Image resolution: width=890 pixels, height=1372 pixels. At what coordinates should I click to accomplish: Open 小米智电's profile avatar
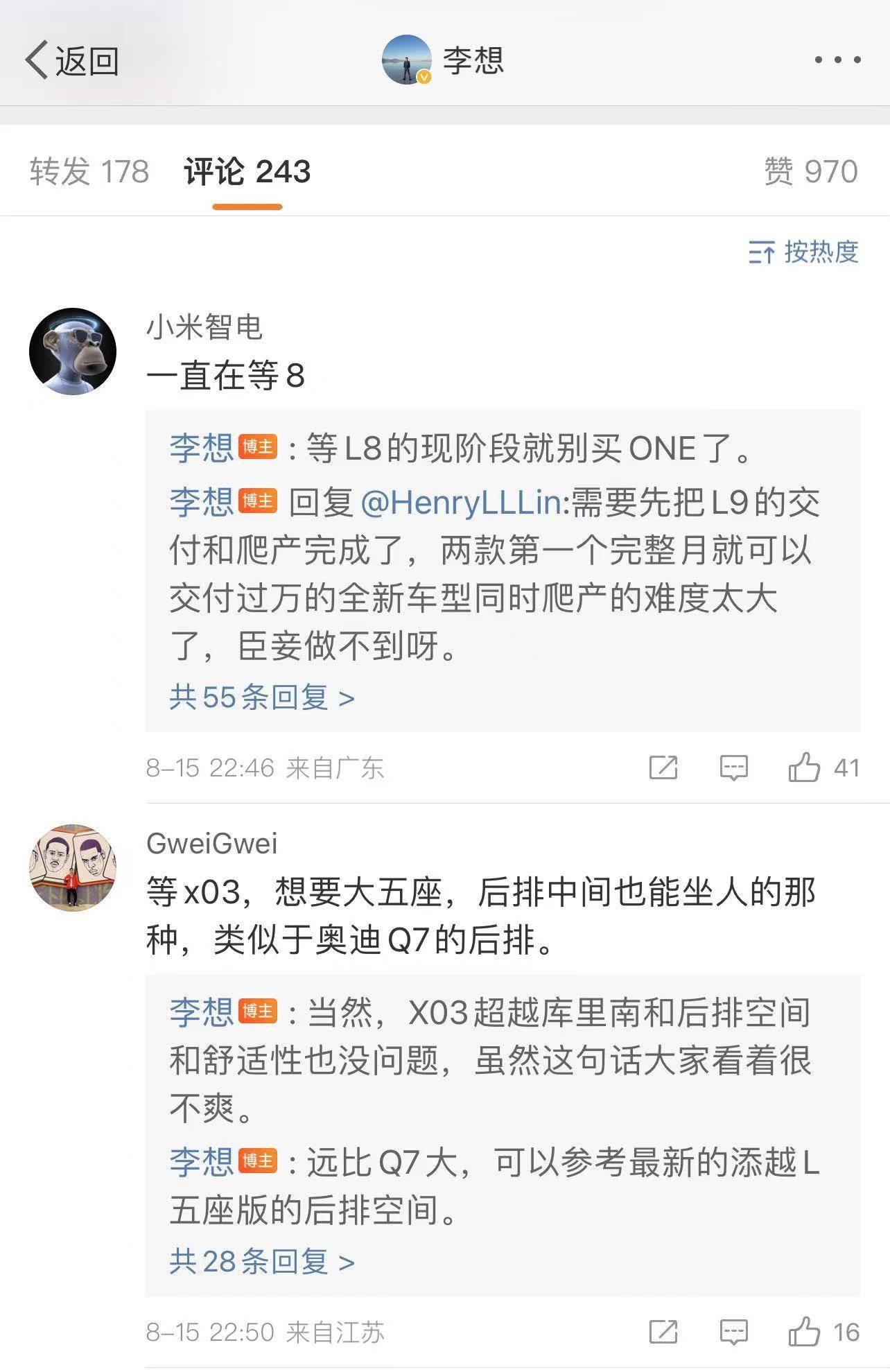73,351
